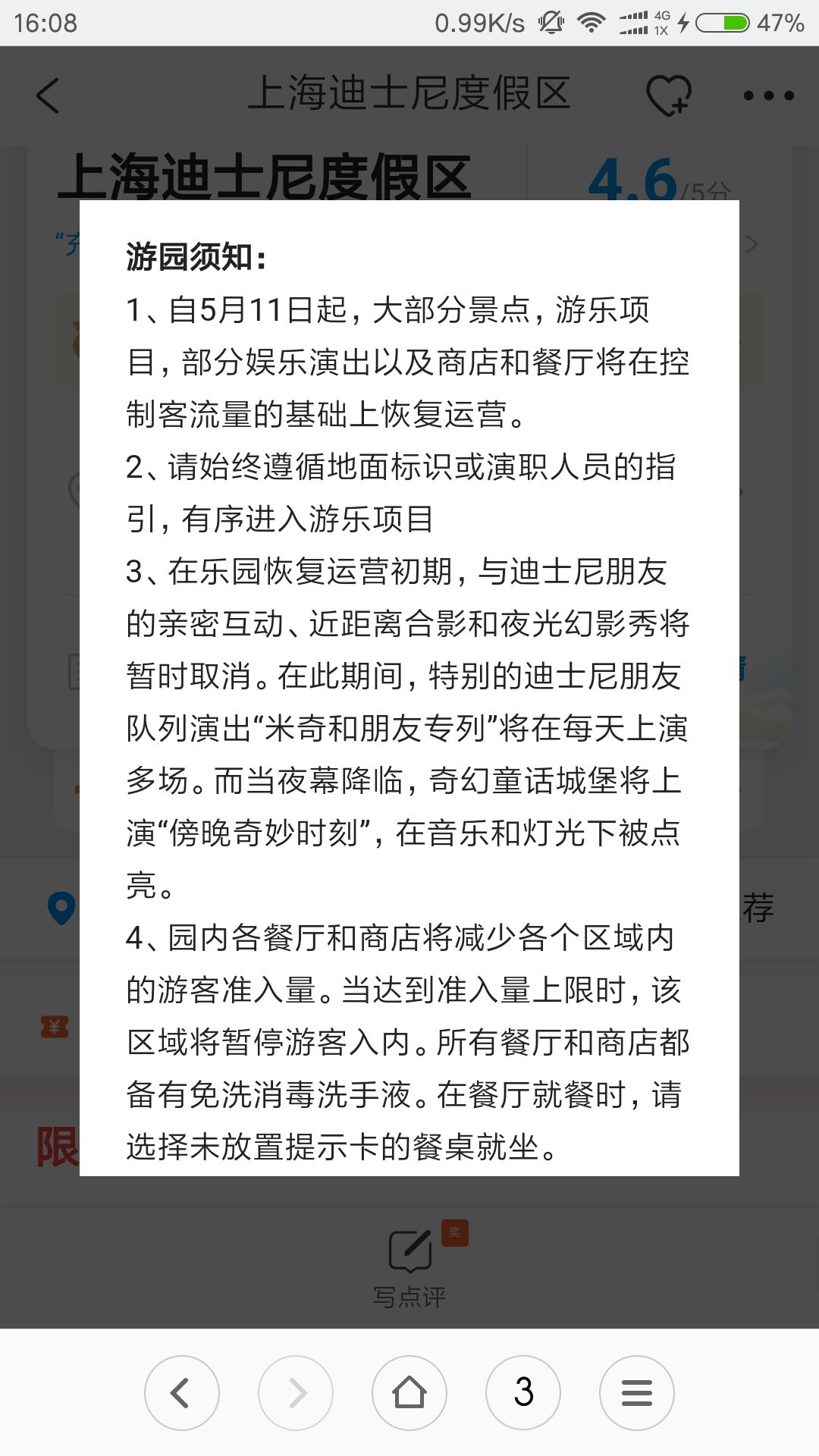The image size is (819, 1456).
Task: Tap the browser back button
Action: pyautogui.click(x=182, y=1392)
